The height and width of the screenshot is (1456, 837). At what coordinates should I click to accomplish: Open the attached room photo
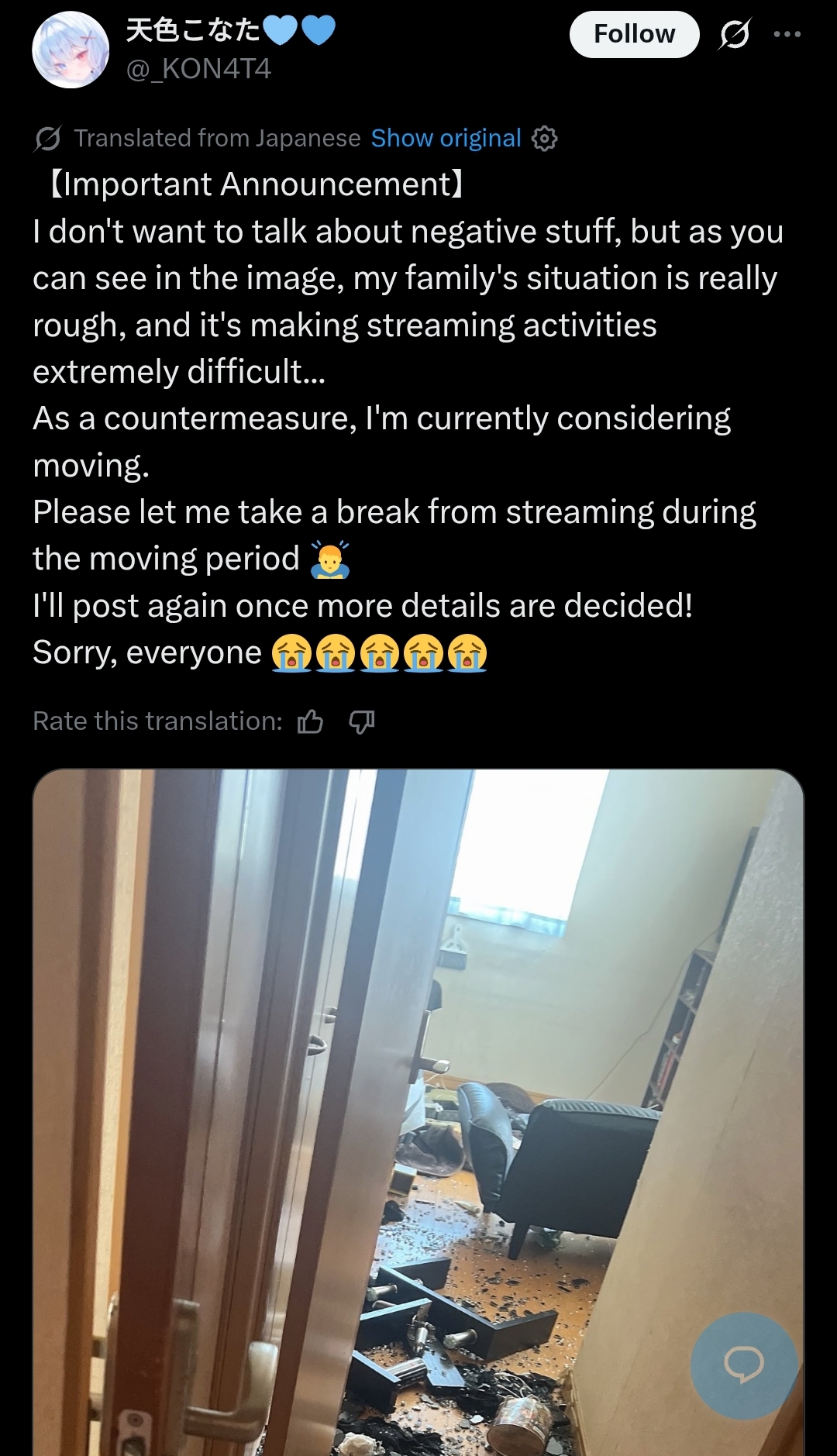tap(418, 1112)
